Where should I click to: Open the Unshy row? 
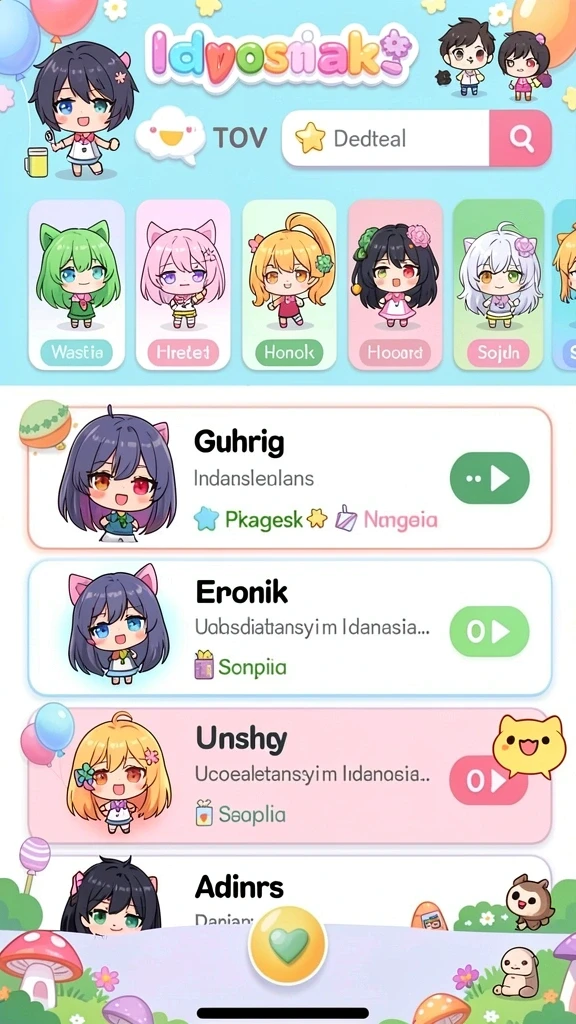tap(290, 776)
